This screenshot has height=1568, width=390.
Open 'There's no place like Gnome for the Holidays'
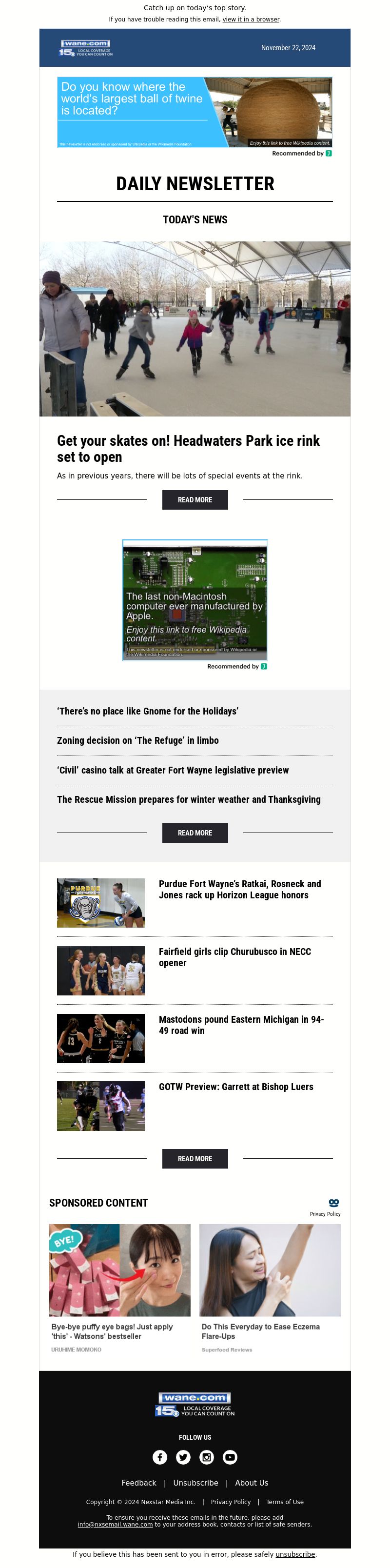point(148,711)
